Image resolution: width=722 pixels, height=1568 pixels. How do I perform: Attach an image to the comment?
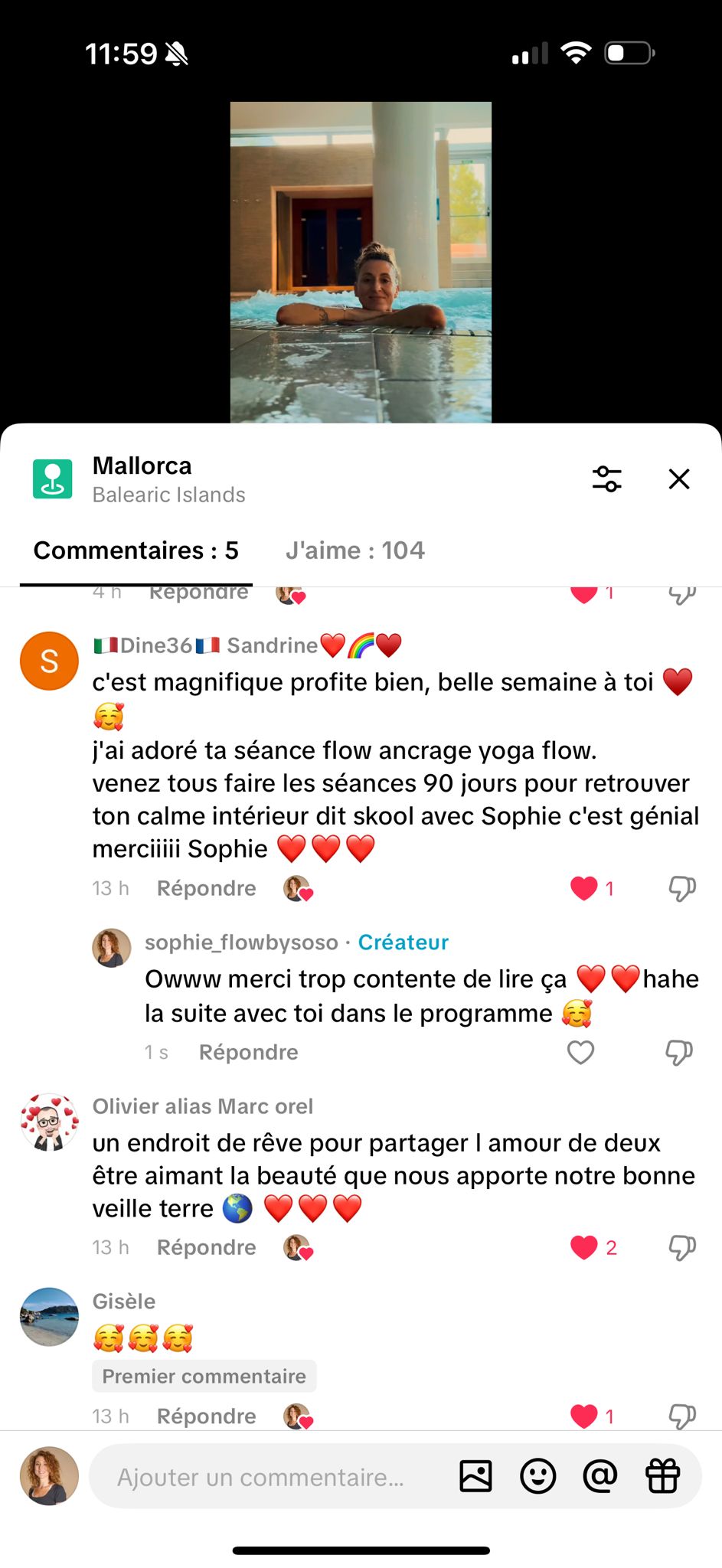point(475,1475)
